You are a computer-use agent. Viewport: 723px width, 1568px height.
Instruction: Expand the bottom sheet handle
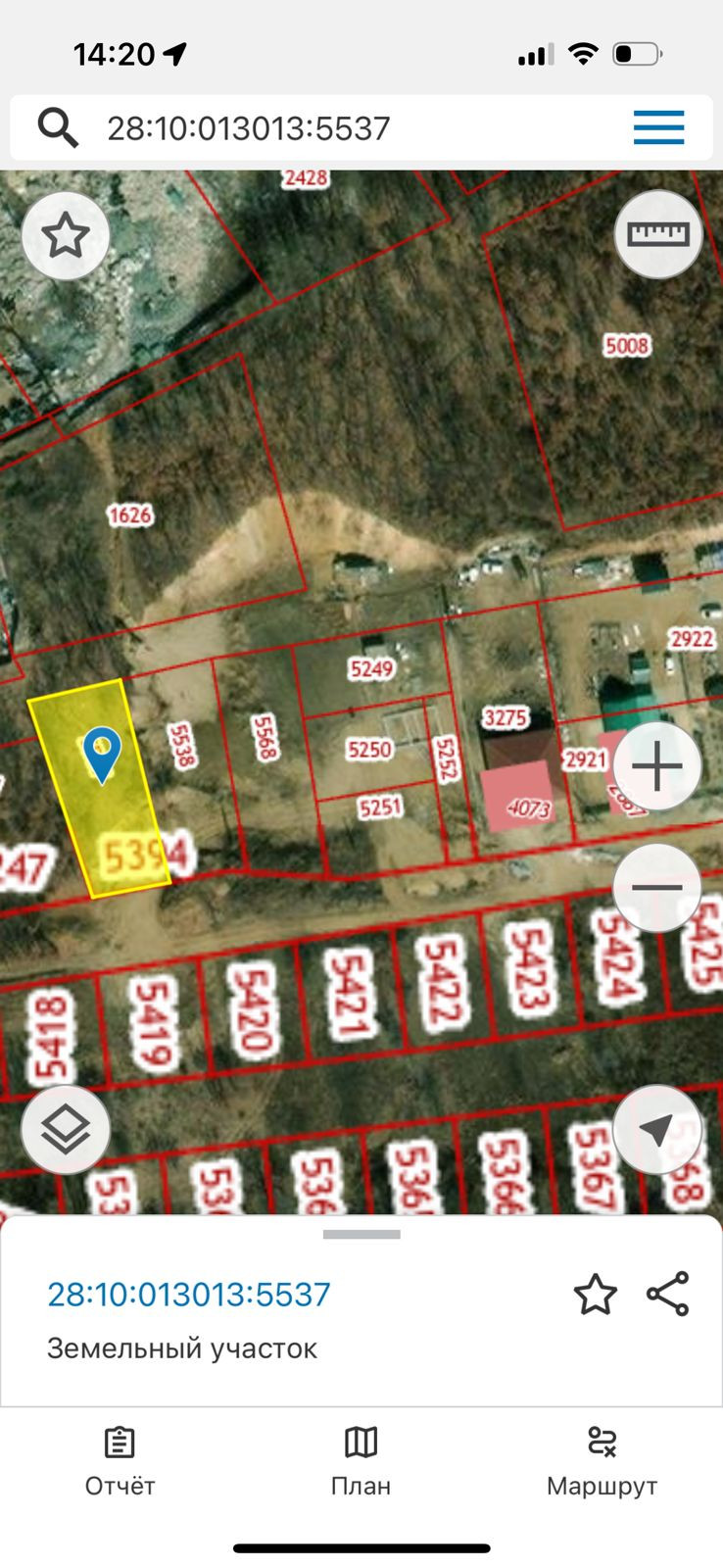[x=361, y=1235]
